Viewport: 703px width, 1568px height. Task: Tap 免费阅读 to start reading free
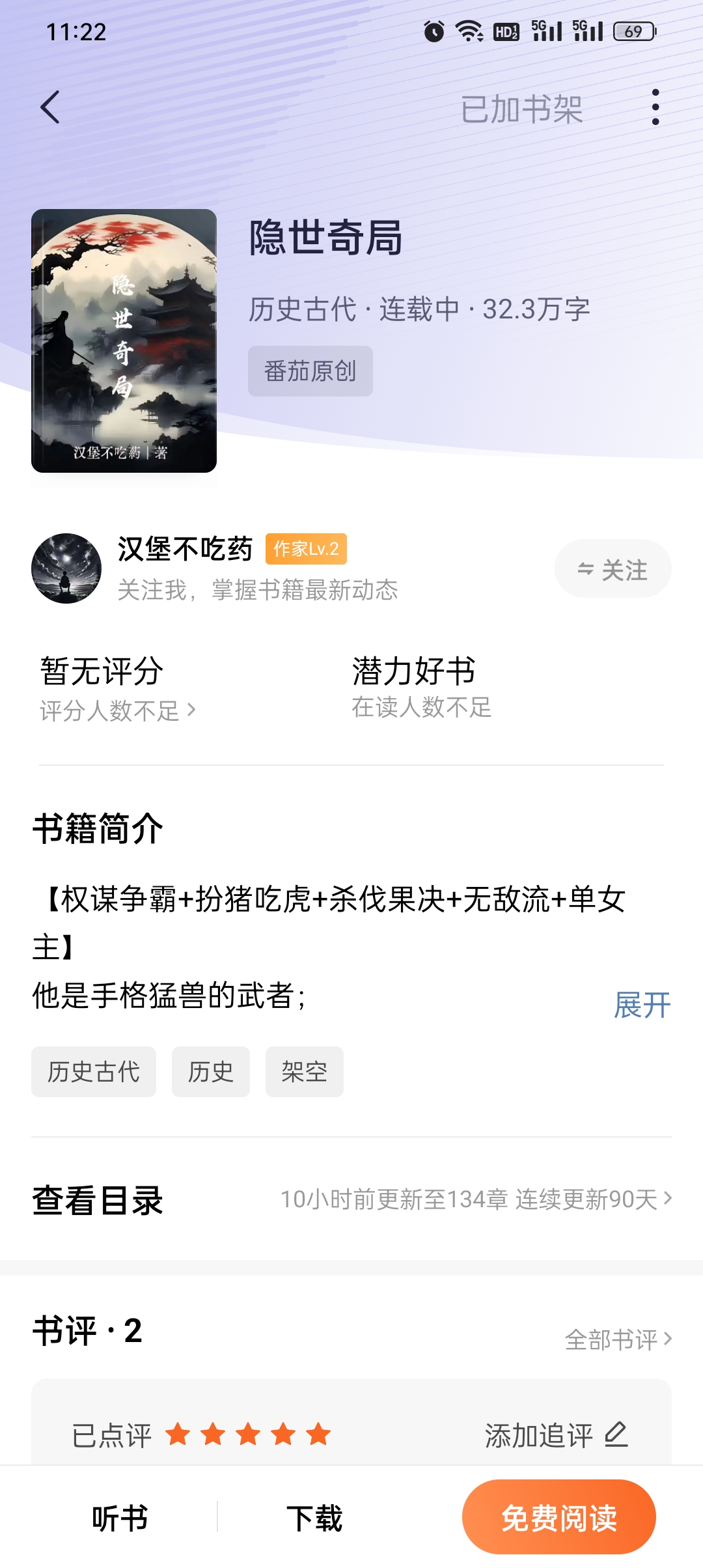pyautogui.click(x=558, y=1517)
